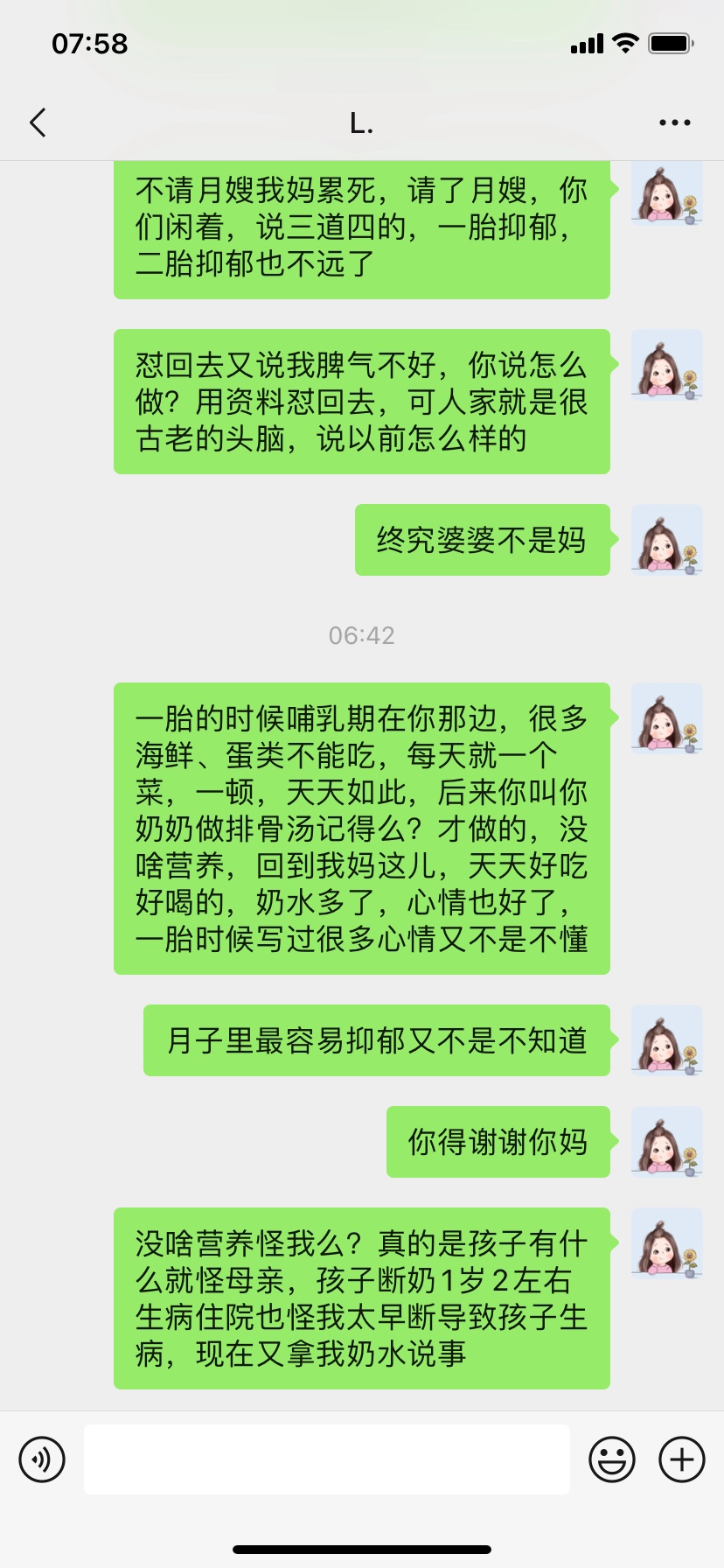This screenshot has width=724, height=1568.
Task: Open the emoji sticker panel
Action: 611,1459
